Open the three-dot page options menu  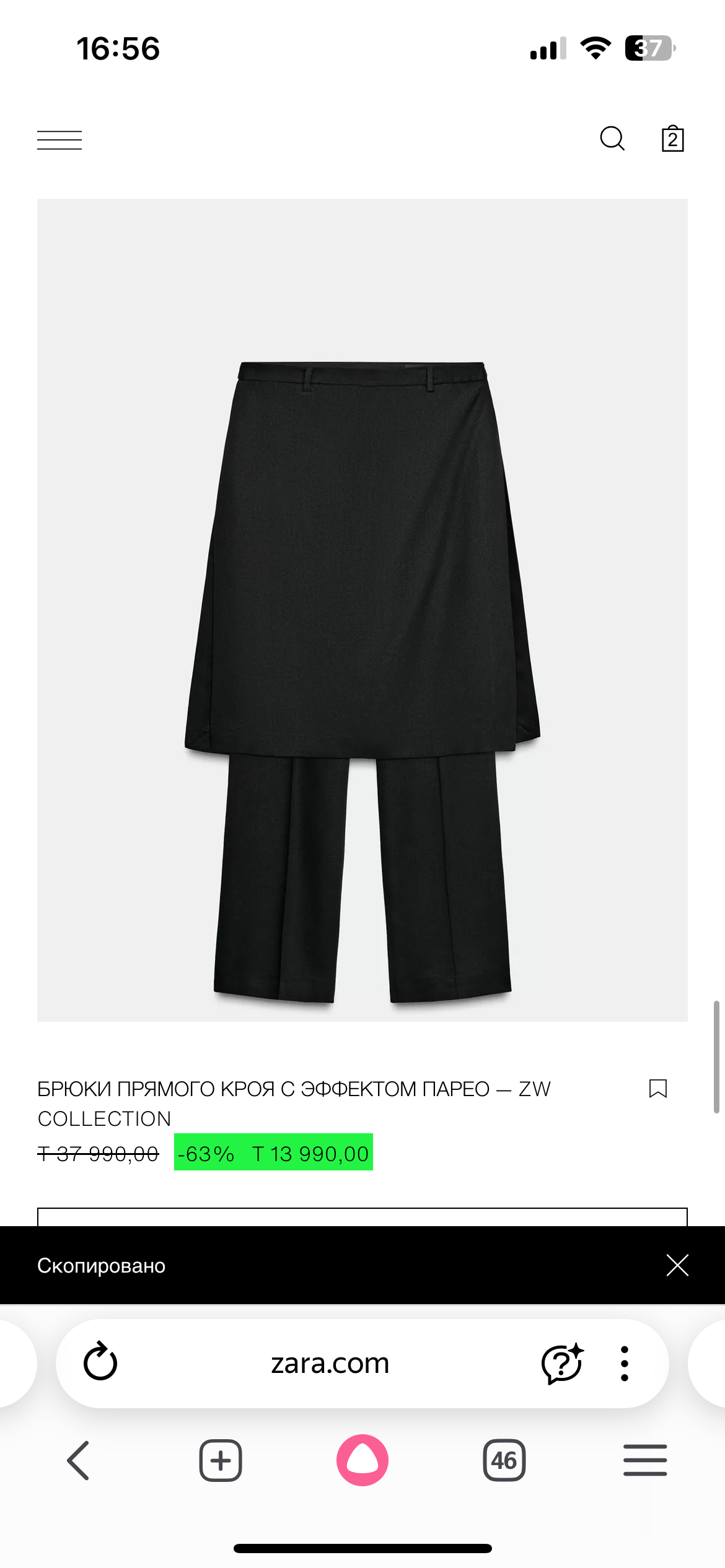point(624,1363)
